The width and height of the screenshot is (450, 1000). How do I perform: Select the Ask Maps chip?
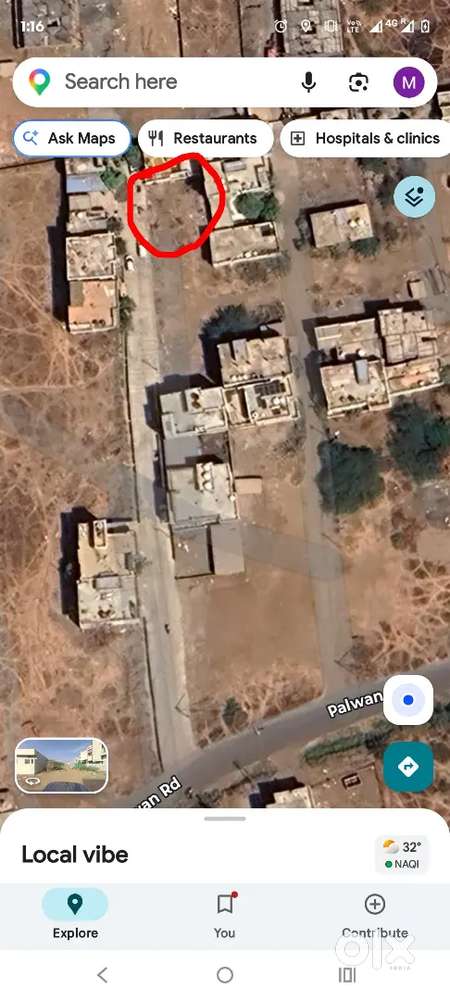click(71, 138)
